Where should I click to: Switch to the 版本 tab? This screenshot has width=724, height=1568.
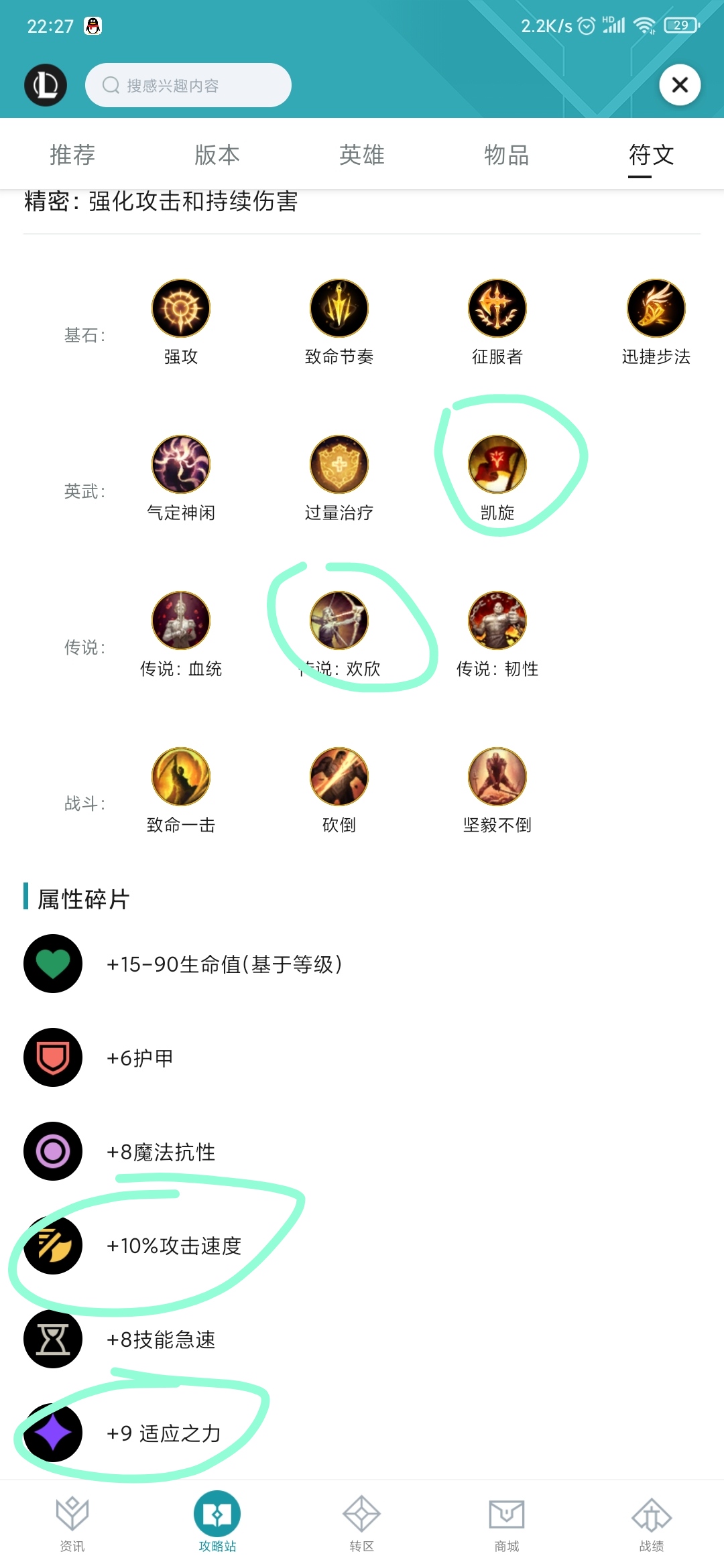pos(217,155)
